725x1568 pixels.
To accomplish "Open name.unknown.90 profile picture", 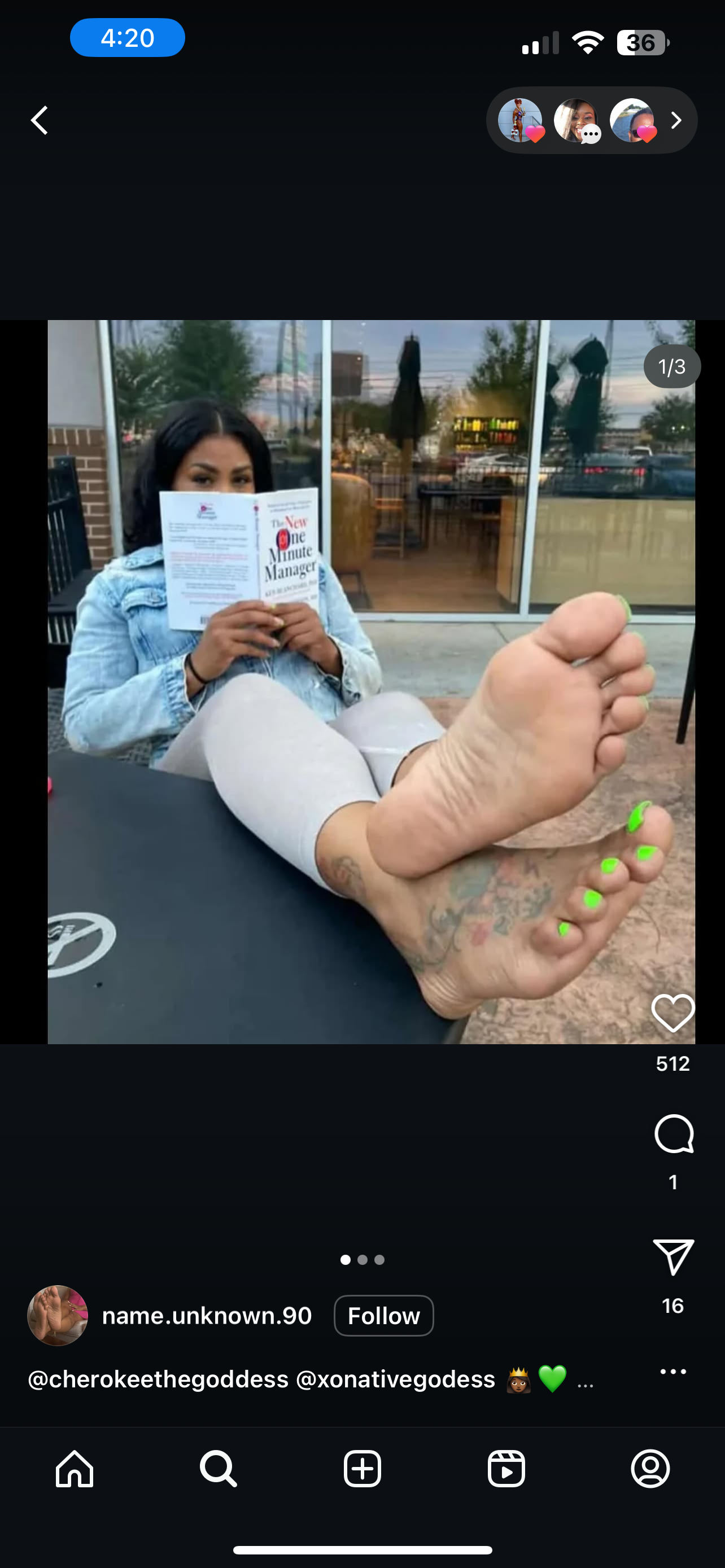I will pyautogui.click(x=58, y=1315).
